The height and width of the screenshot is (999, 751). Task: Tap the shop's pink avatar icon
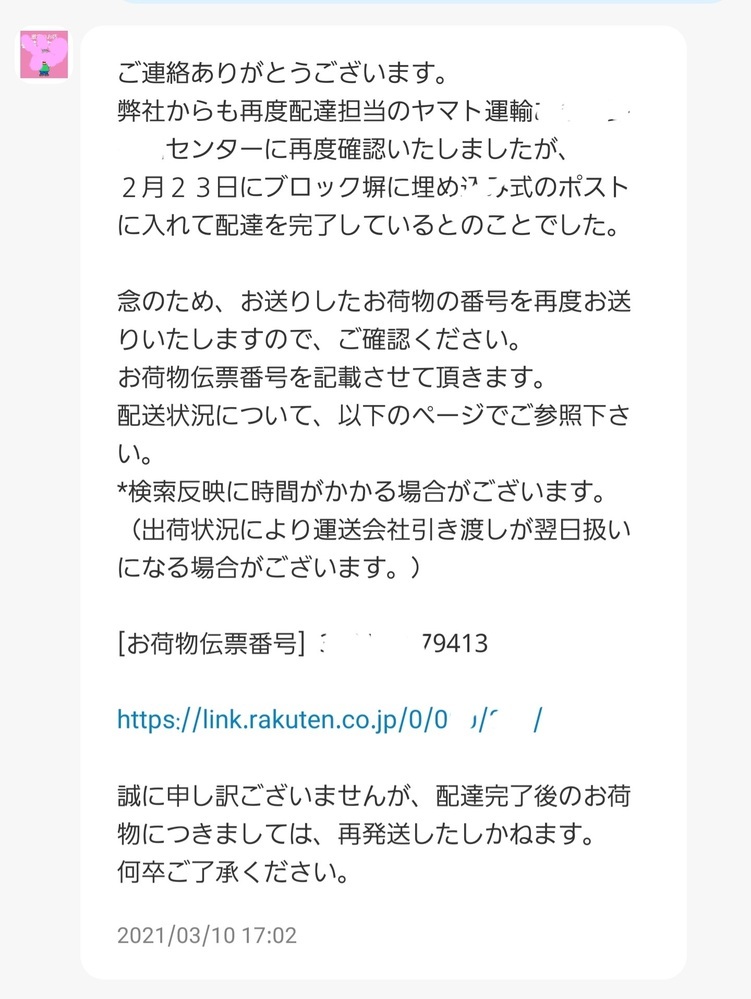click(x=45, y=55)
